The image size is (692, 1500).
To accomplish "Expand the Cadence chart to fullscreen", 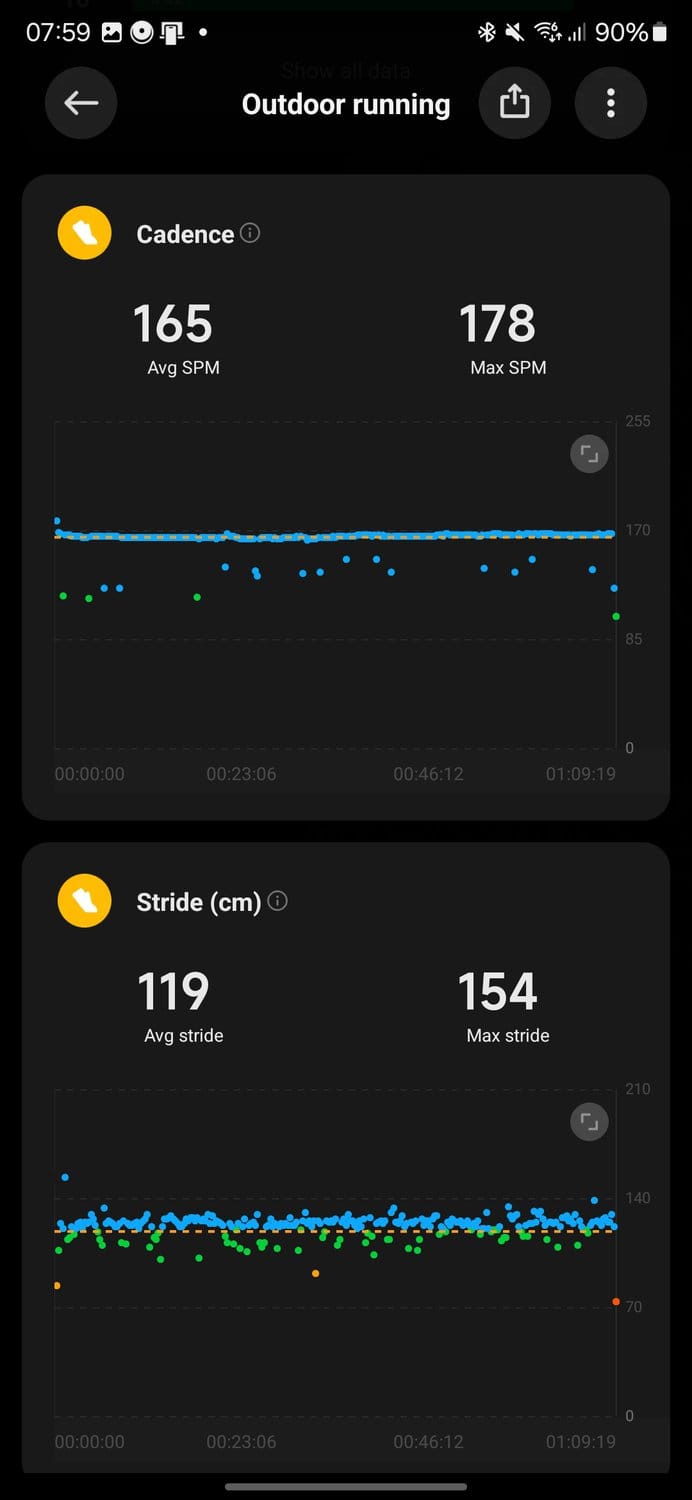I will [x=589, y=455].
